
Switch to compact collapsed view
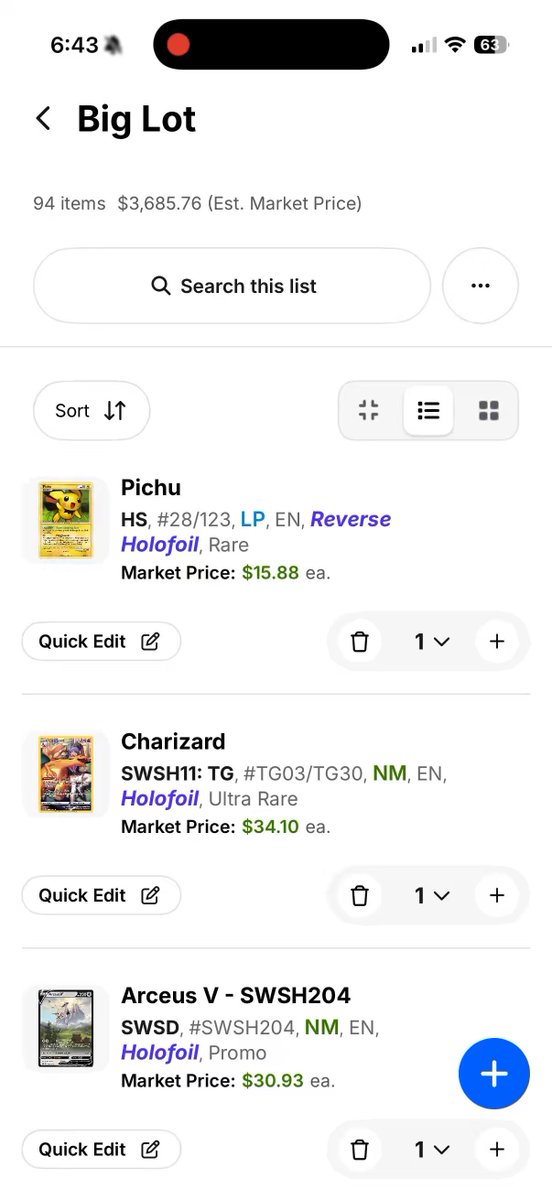[369, 411]
